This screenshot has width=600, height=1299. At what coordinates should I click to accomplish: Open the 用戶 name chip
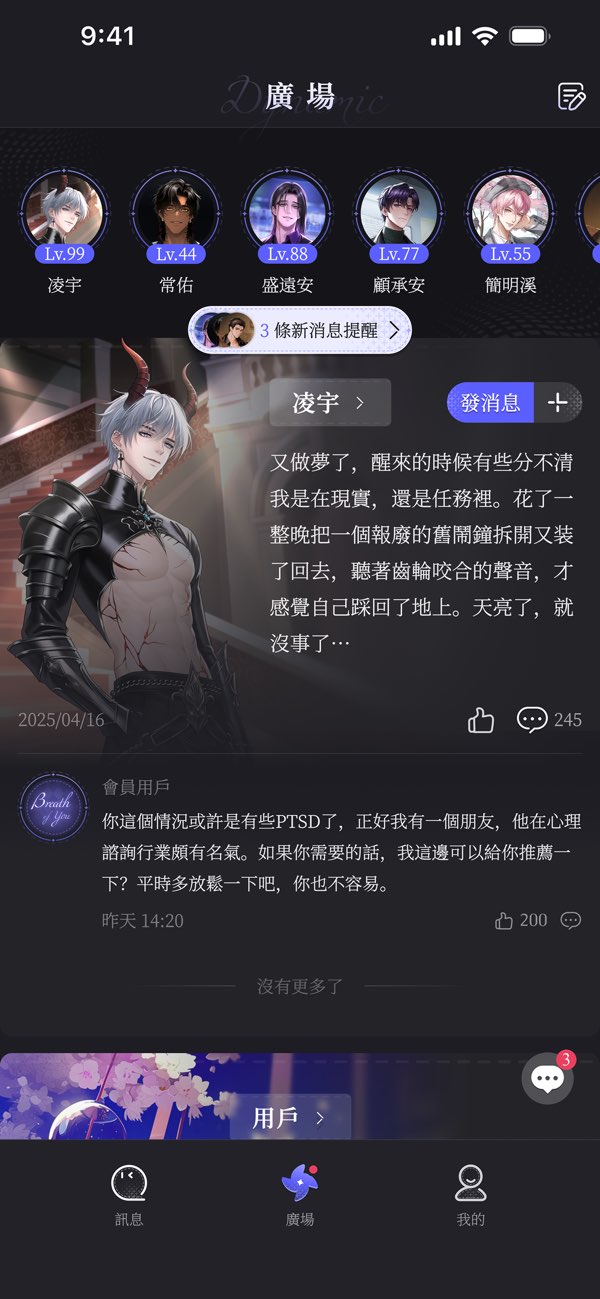coord(290,1118)
